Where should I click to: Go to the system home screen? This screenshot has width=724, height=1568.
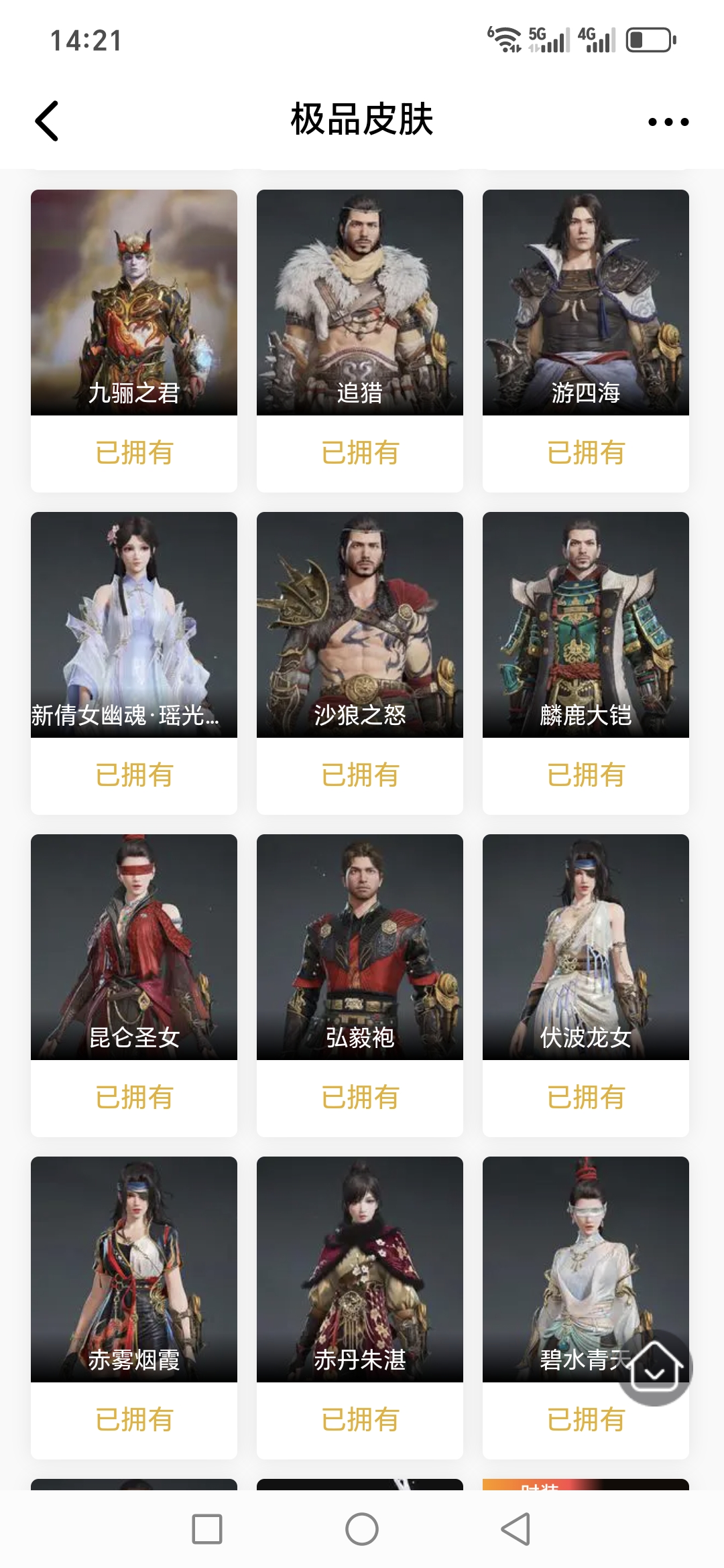pyautogui.click(x=362, y=1529)
